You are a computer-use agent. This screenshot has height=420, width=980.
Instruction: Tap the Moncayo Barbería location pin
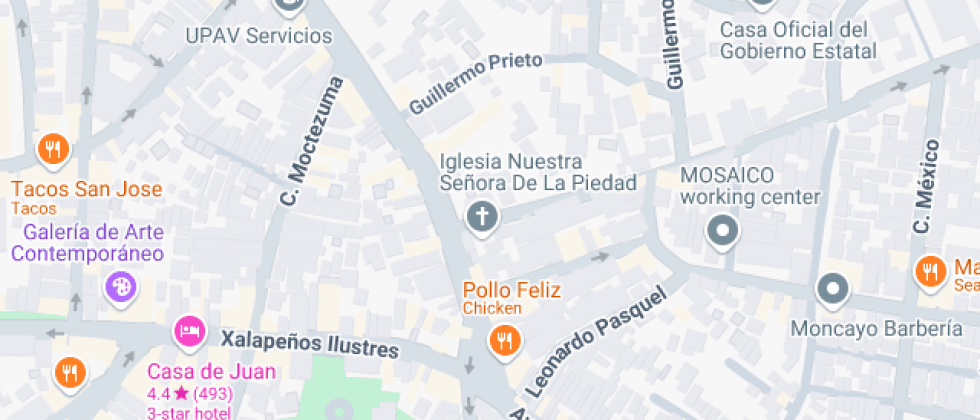point(832,291)
